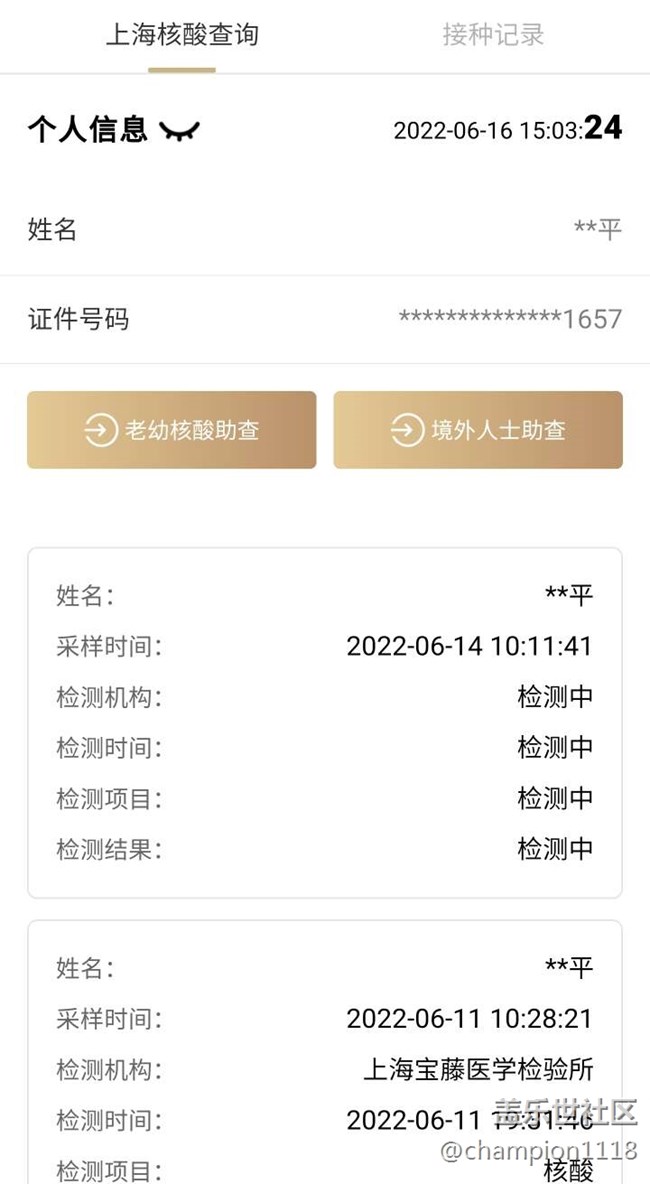Image resolution: width=650 pixels, height=1184 pixels.
Task: Open 老幼核酸助查 button
Action: click(x=171, y=430)
